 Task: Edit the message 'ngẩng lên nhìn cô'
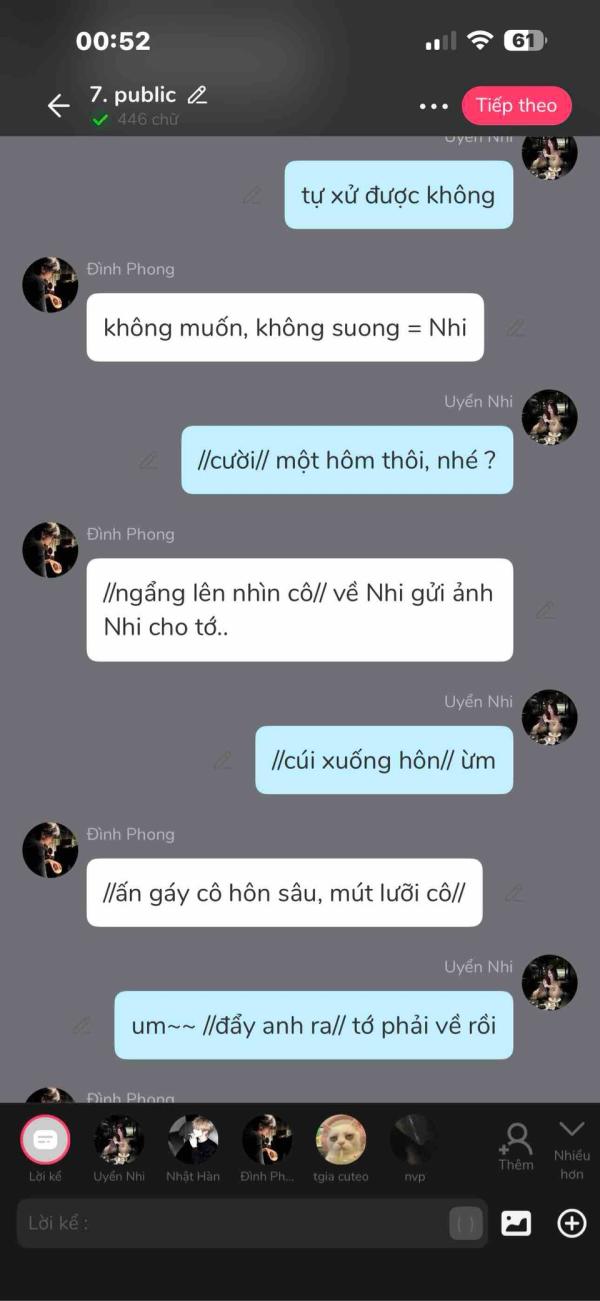545,610
